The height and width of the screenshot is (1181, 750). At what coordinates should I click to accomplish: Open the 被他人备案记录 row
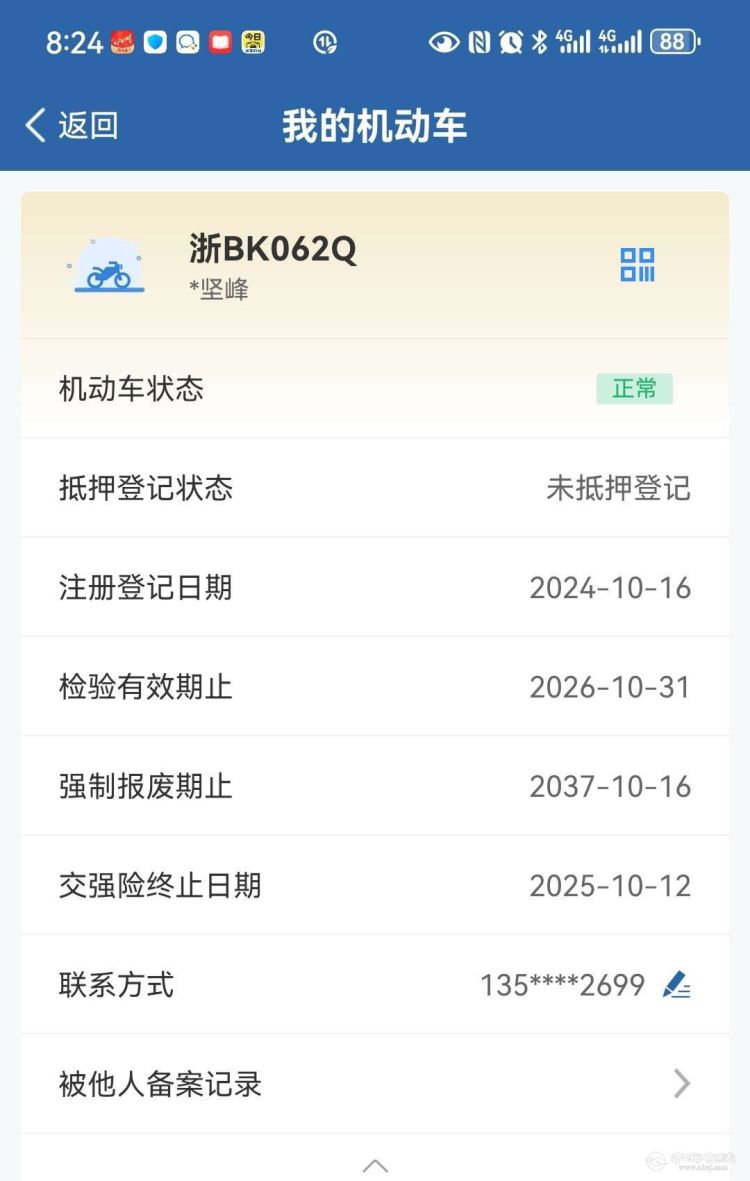374,1084
